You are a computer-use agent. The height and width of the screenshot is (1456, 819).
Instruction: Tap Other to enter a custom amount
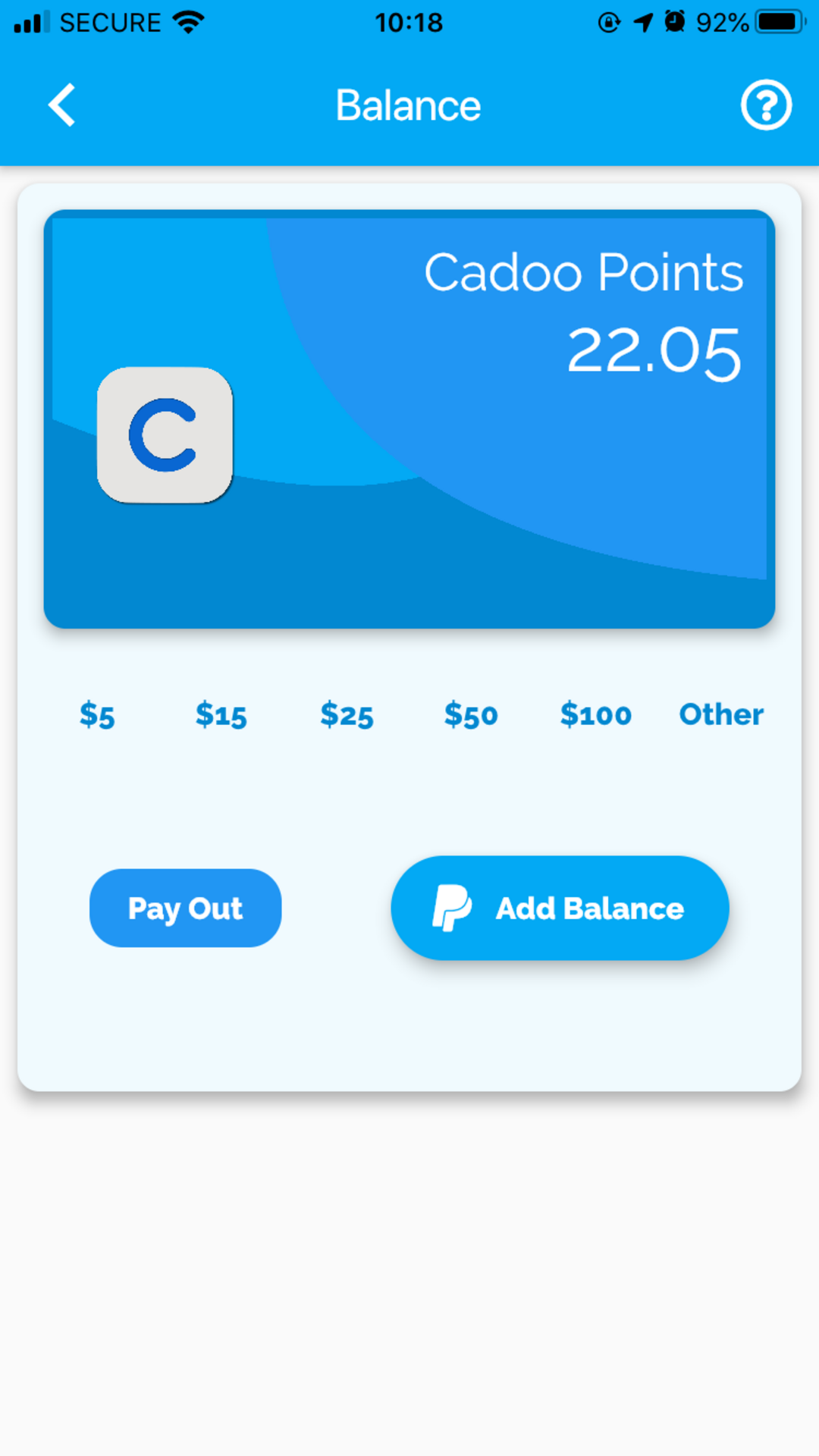720,714
